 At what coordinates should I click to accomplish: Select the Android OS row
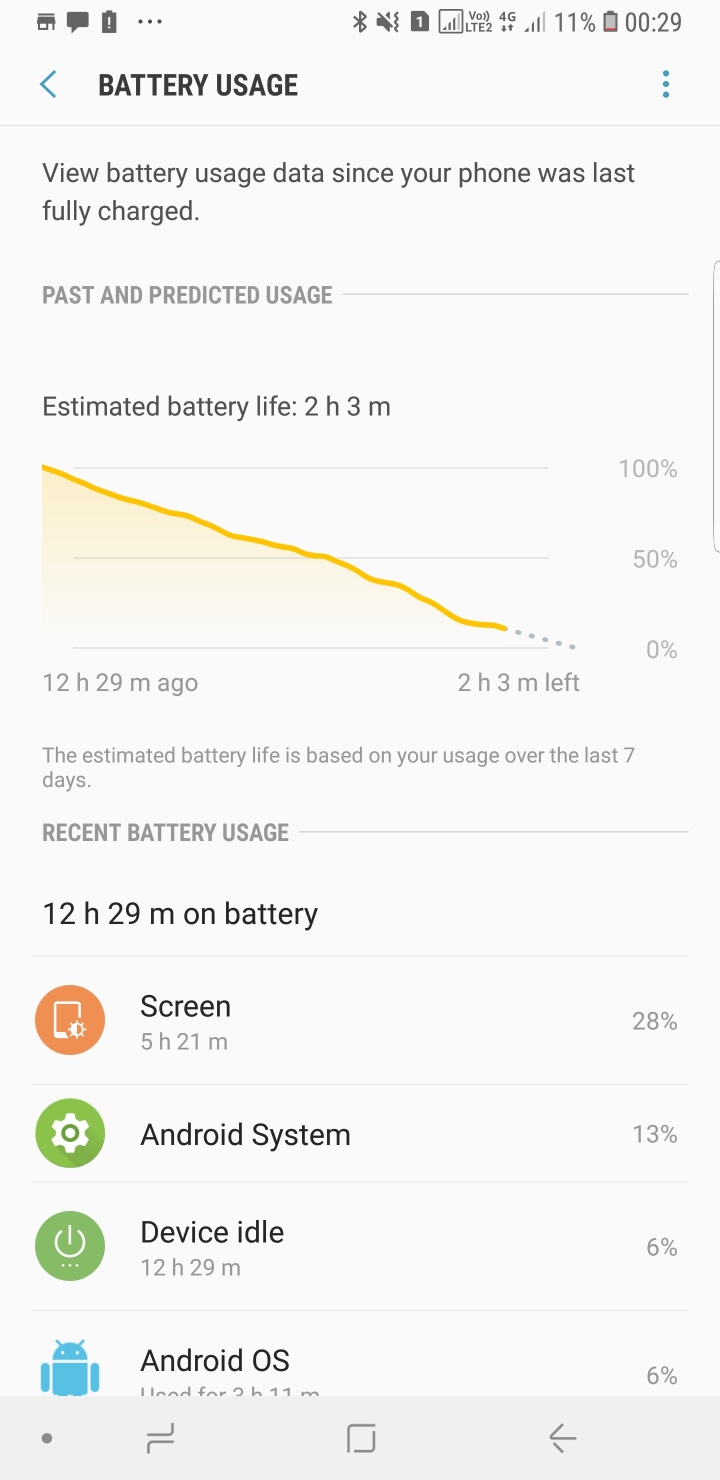[360, 1365]
